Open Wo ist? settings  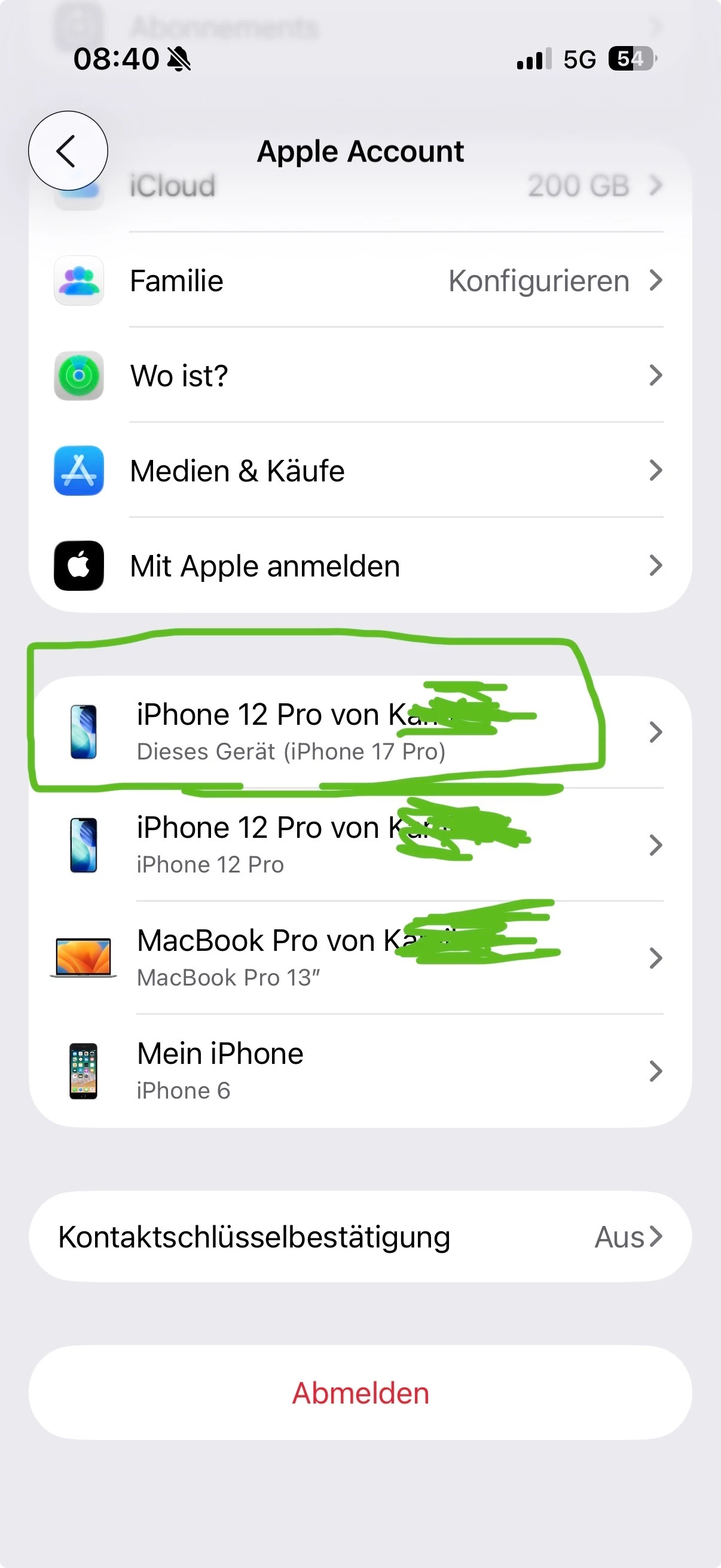click(x=359, y=376)
